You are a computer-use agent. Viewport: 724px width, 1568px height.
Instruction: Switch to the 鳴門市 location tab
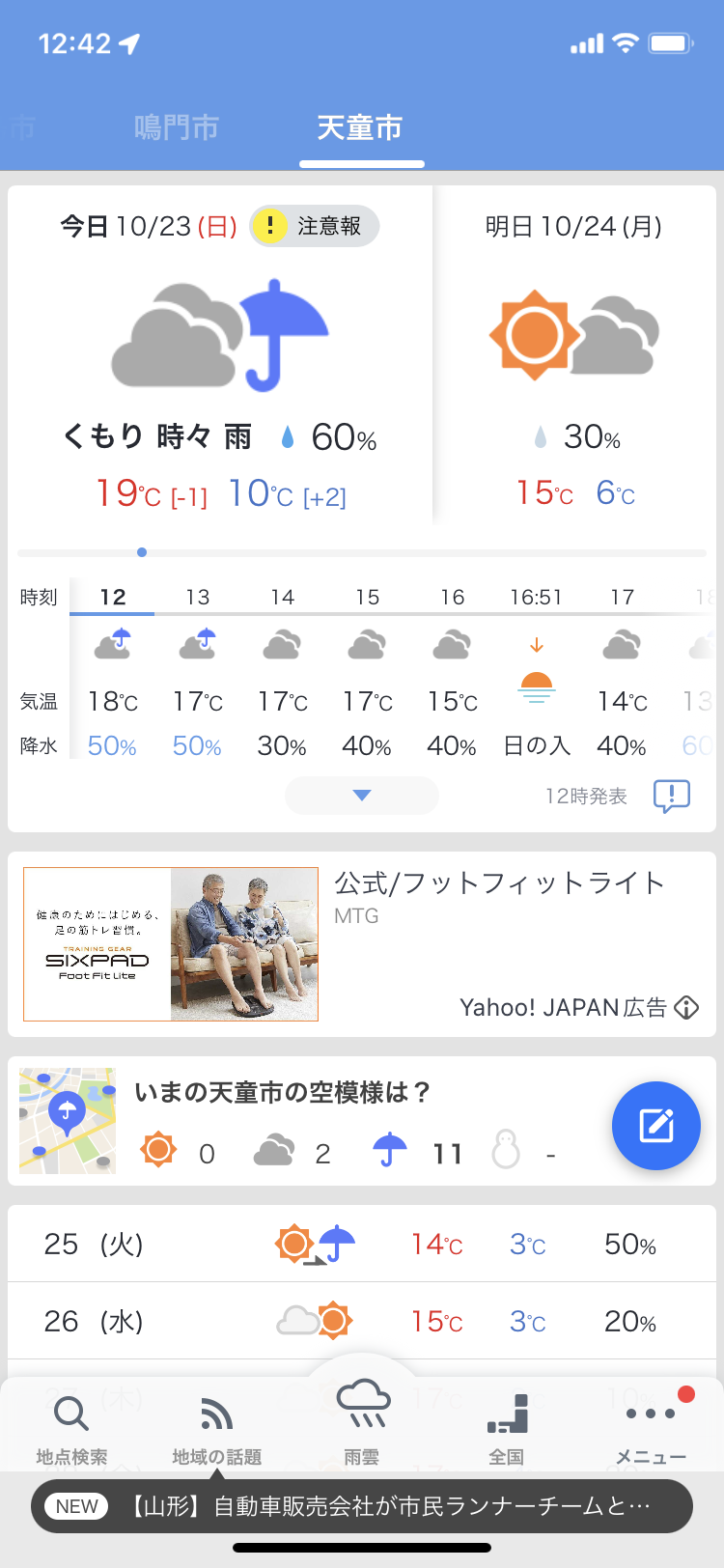177,127
